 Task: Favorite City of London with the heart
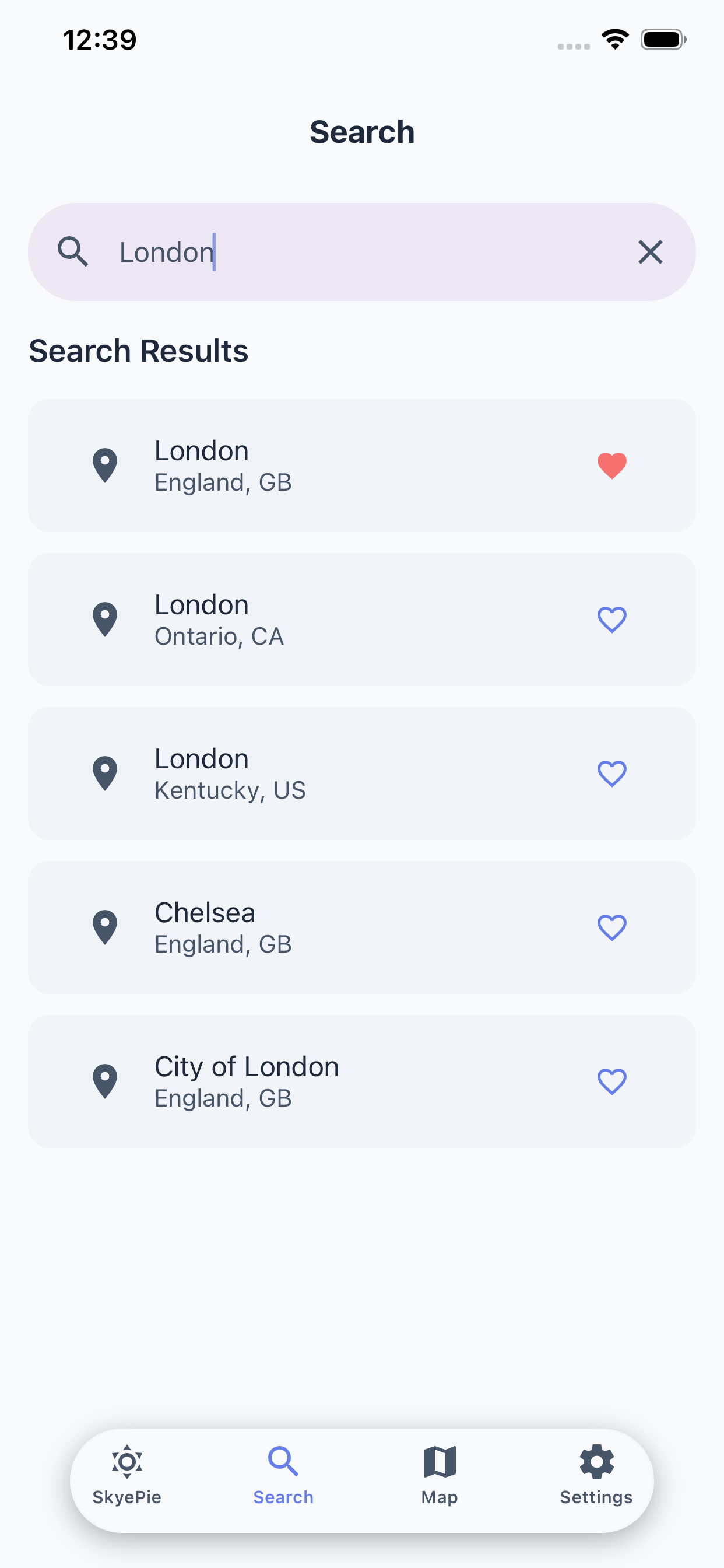(611, 1081)
